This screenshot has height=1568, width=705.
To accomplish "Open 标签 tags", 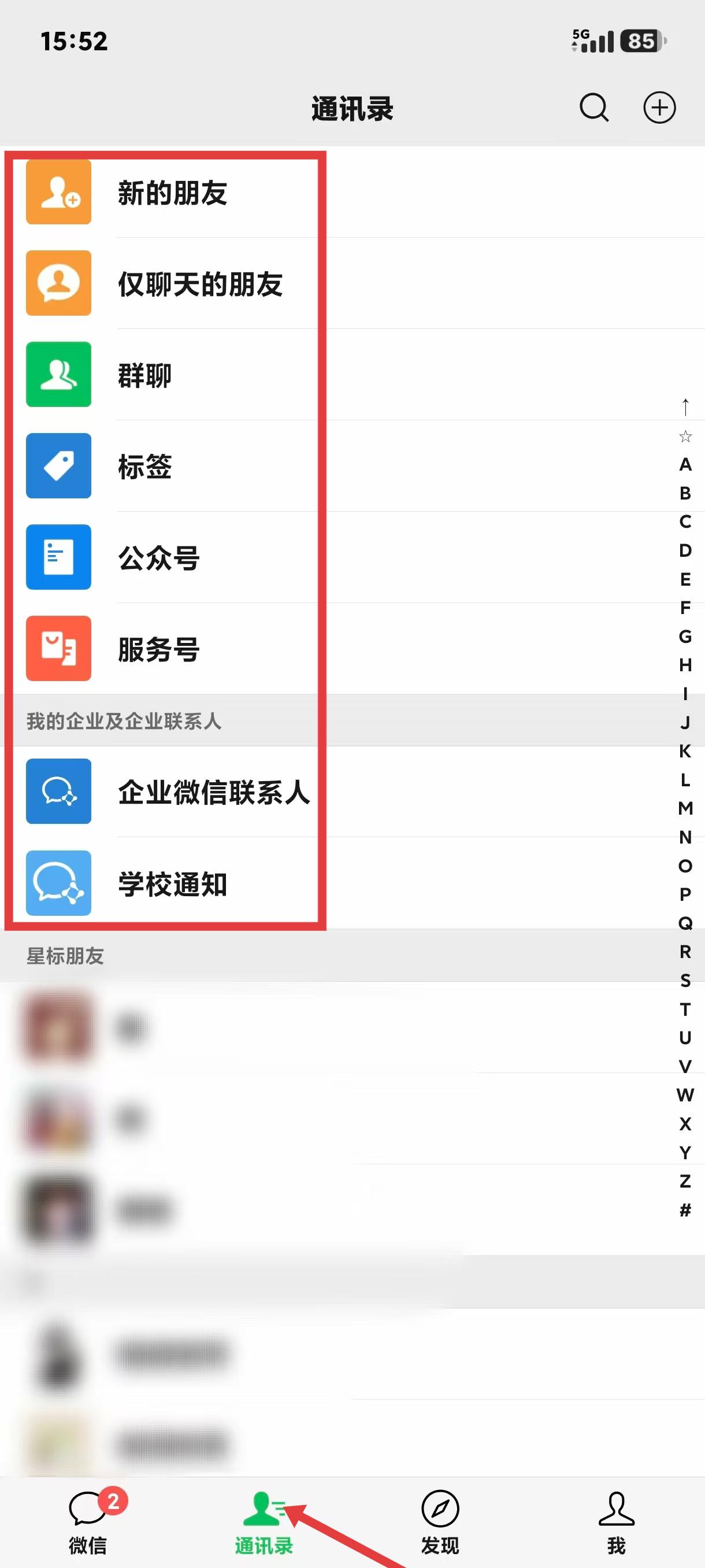I will click(x=352, y=466).
